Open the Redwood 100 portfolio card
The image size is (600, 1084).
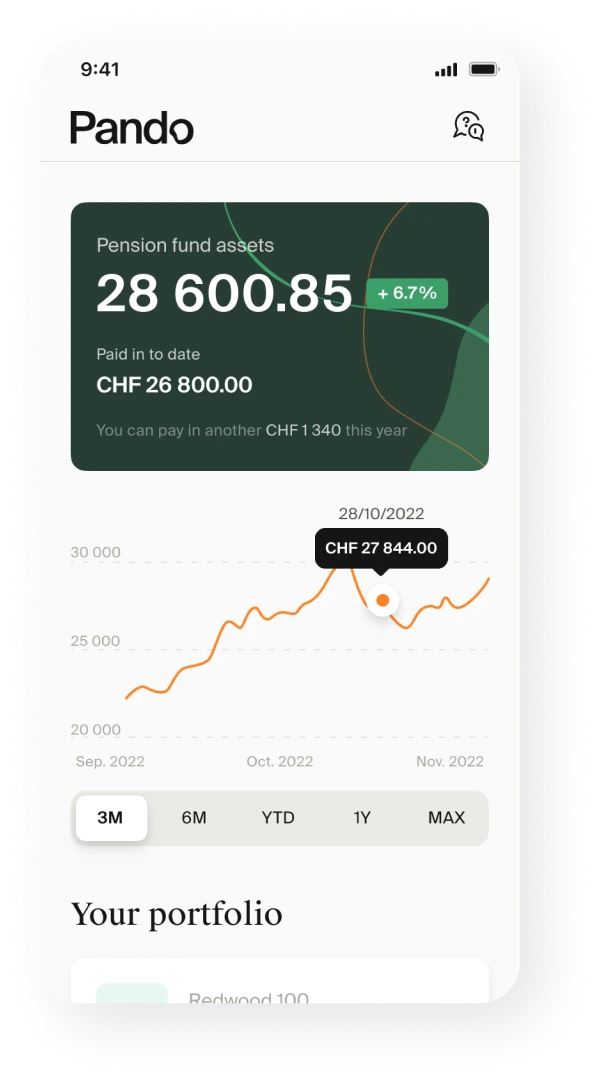279,985
